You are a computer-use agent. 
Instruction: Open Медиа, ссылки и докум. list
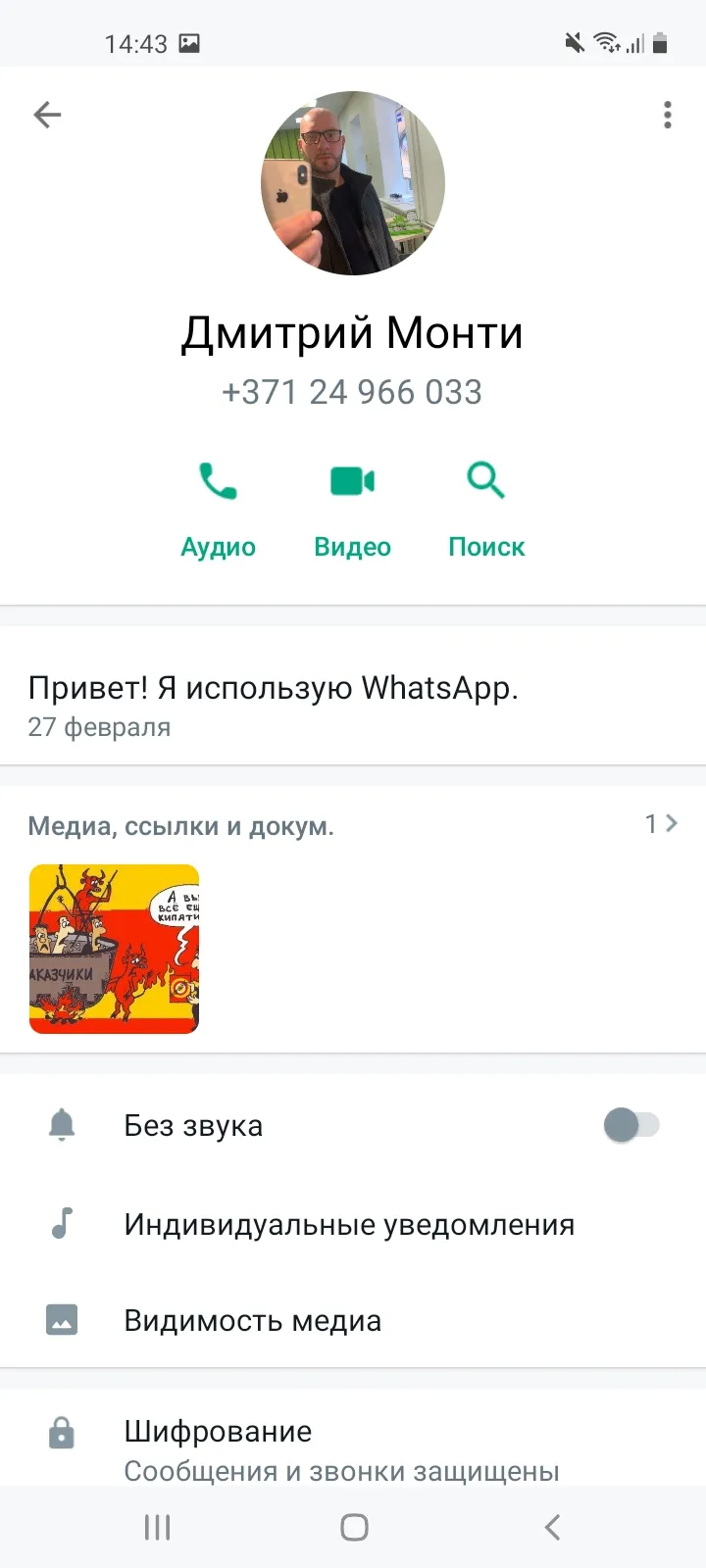(x=353, y=825)
